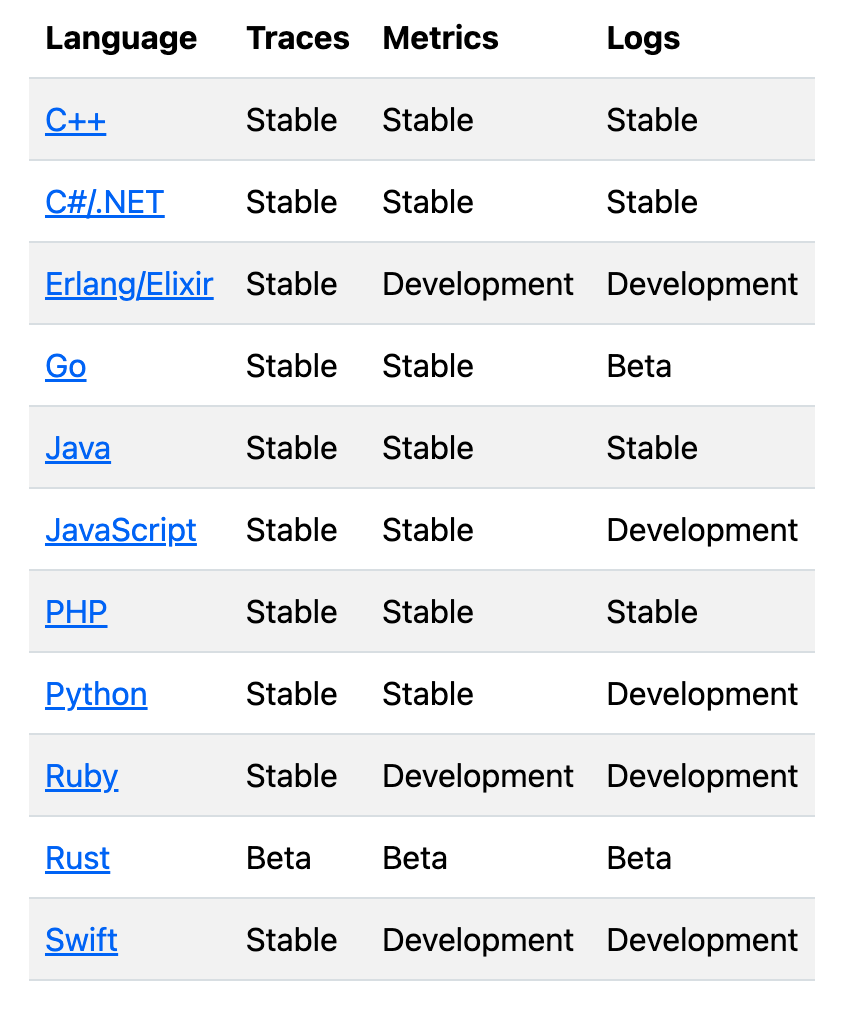This screenshot has width=848, height=1012.
Task: Open the Go language page
Action: pyautogui.click(x=66, y=366)
